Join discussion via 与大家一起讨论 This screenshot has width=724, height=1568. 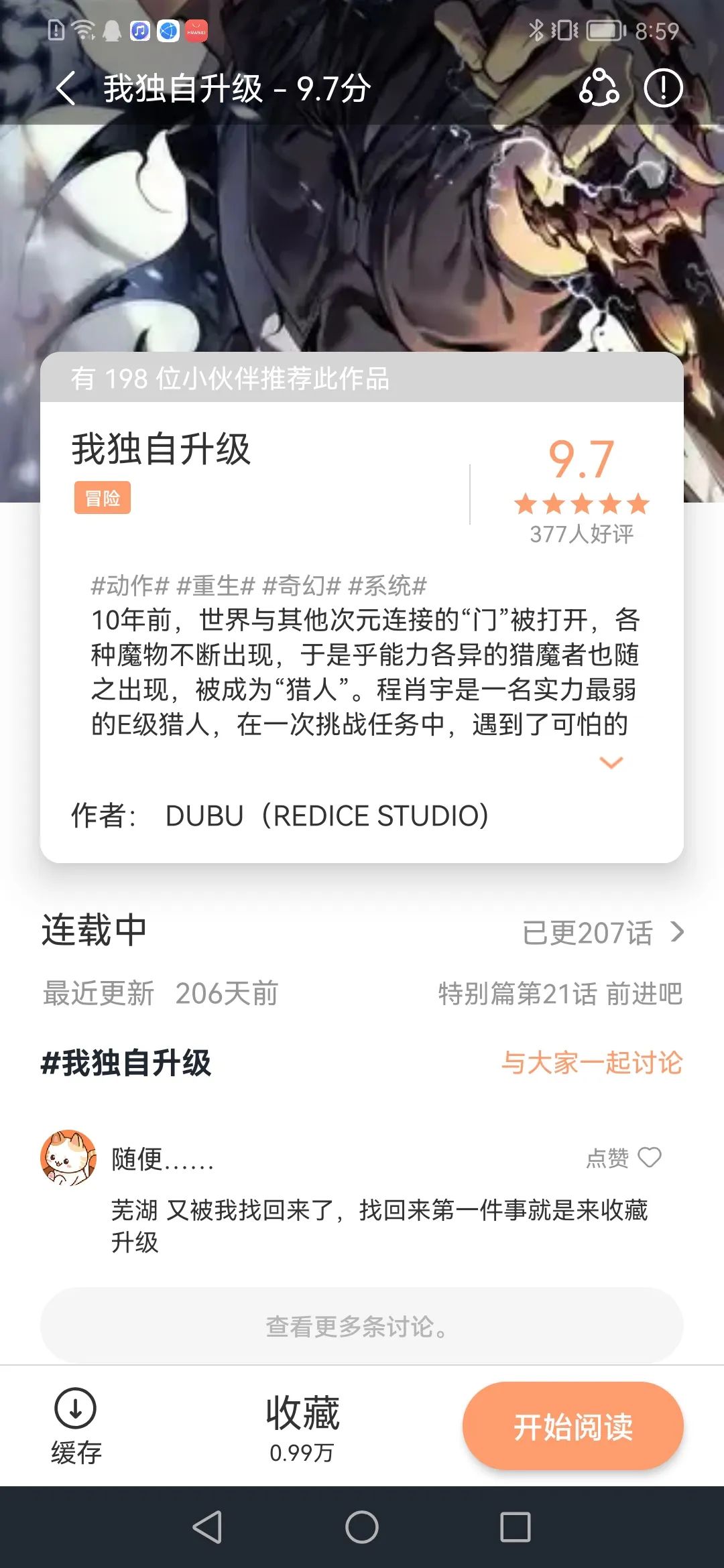591,1063
